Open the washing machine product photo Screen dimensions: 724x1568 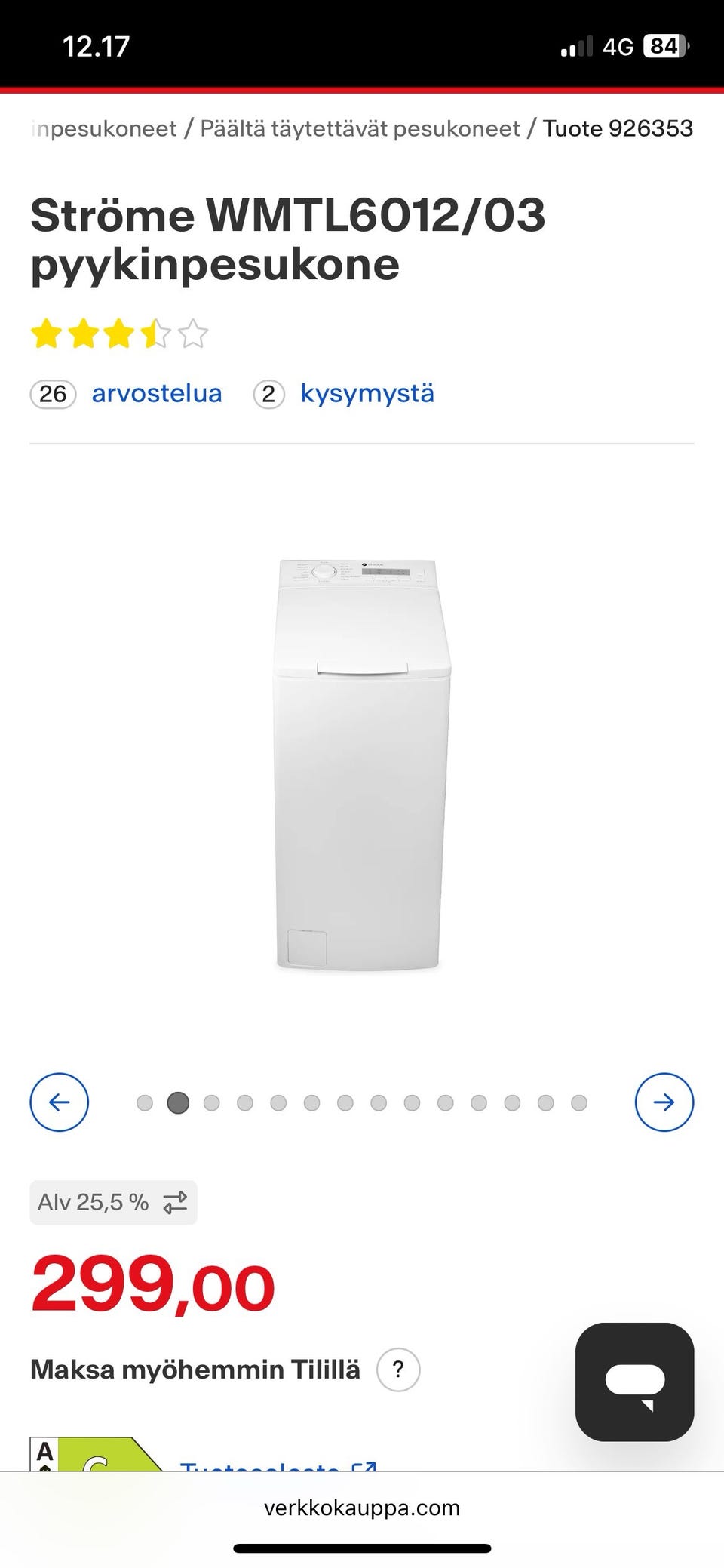[362, 764]
